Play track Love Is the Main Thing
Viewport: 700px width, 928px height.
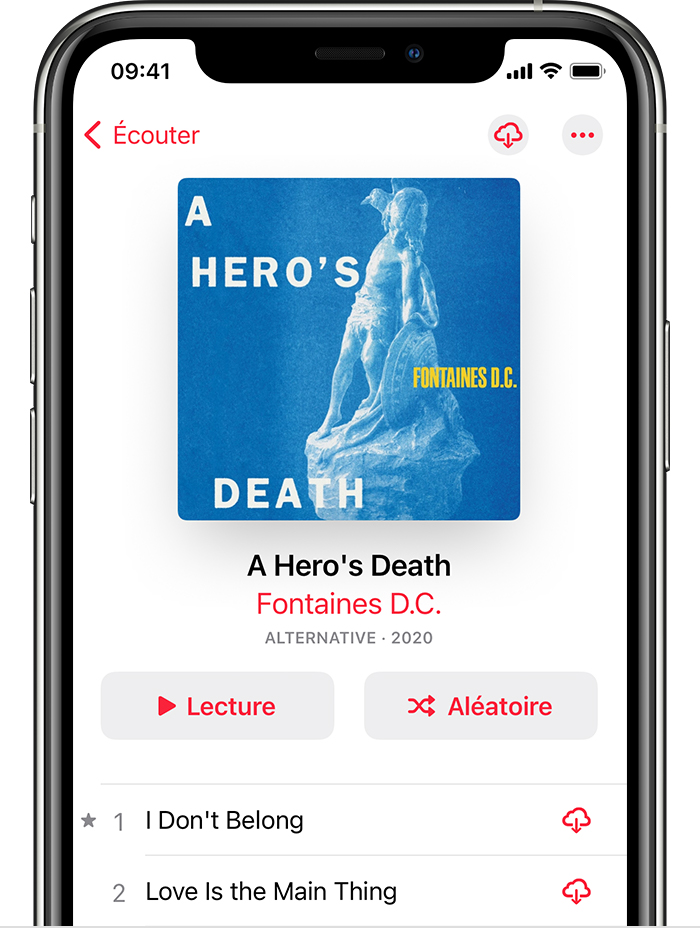pos(271,891)
